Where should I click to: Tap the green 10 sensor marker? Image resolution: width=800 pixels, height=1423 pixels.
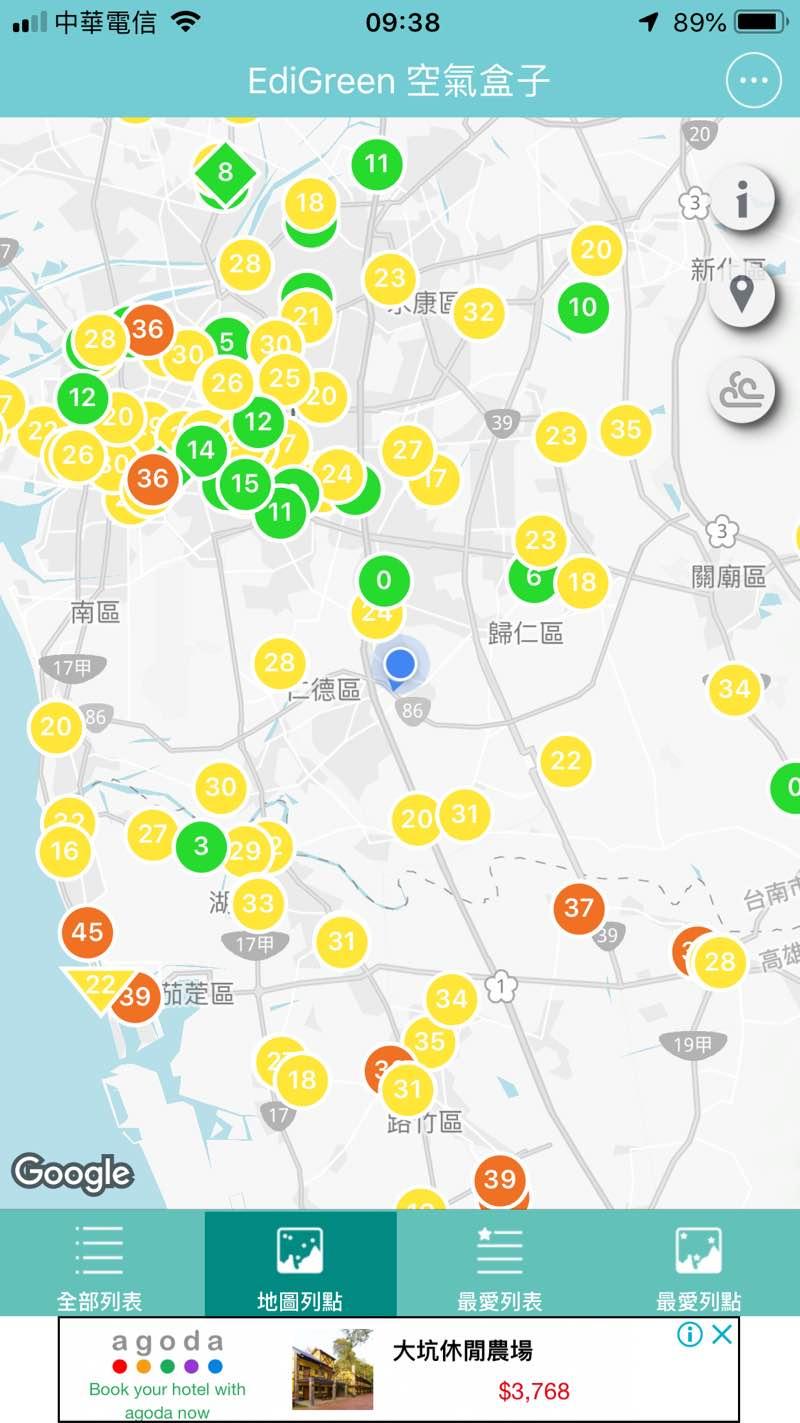click(x=582, y=307)
